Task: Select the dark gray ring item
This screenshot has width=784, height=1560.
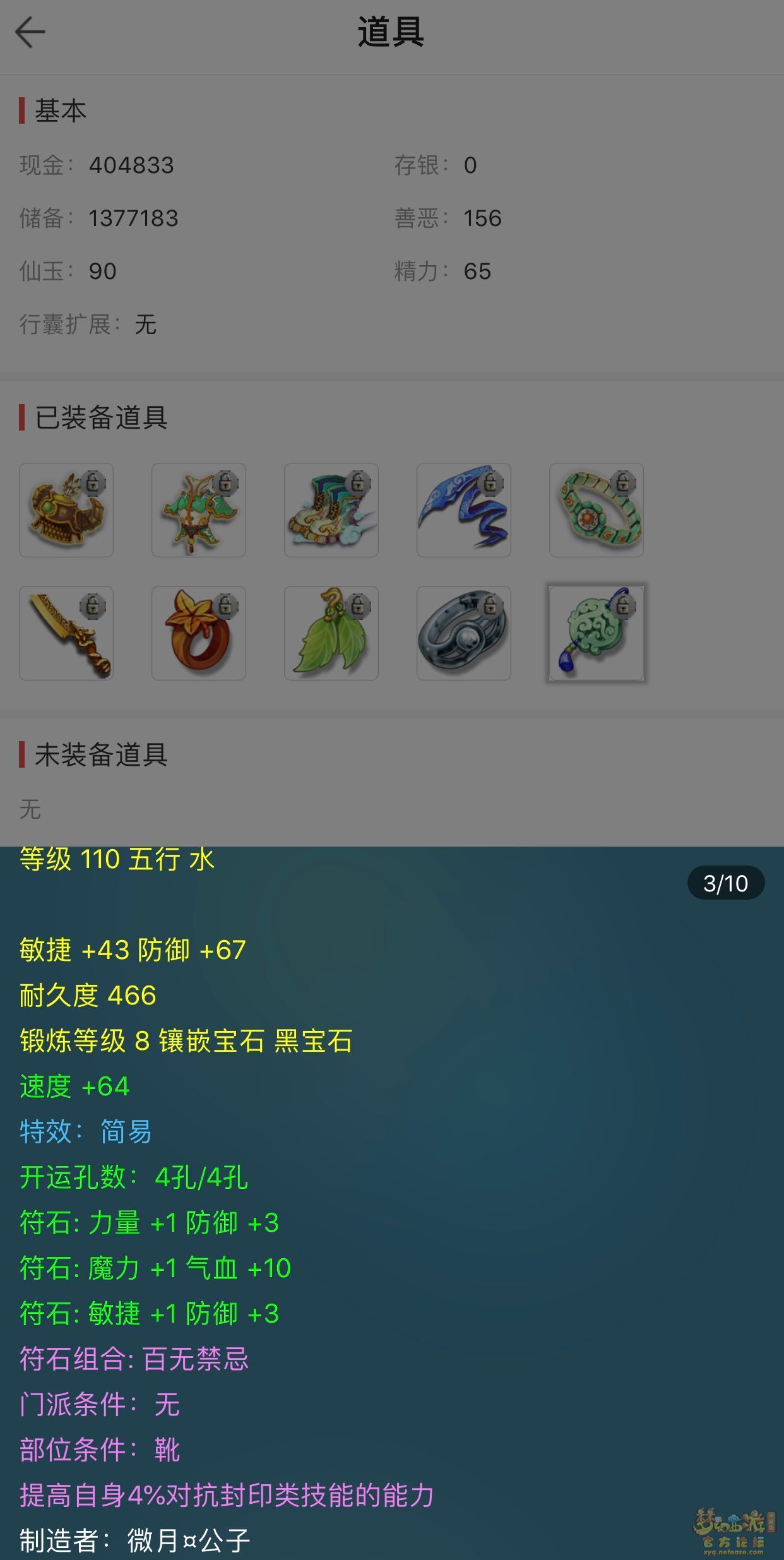Action: click(x=464, y=633)
